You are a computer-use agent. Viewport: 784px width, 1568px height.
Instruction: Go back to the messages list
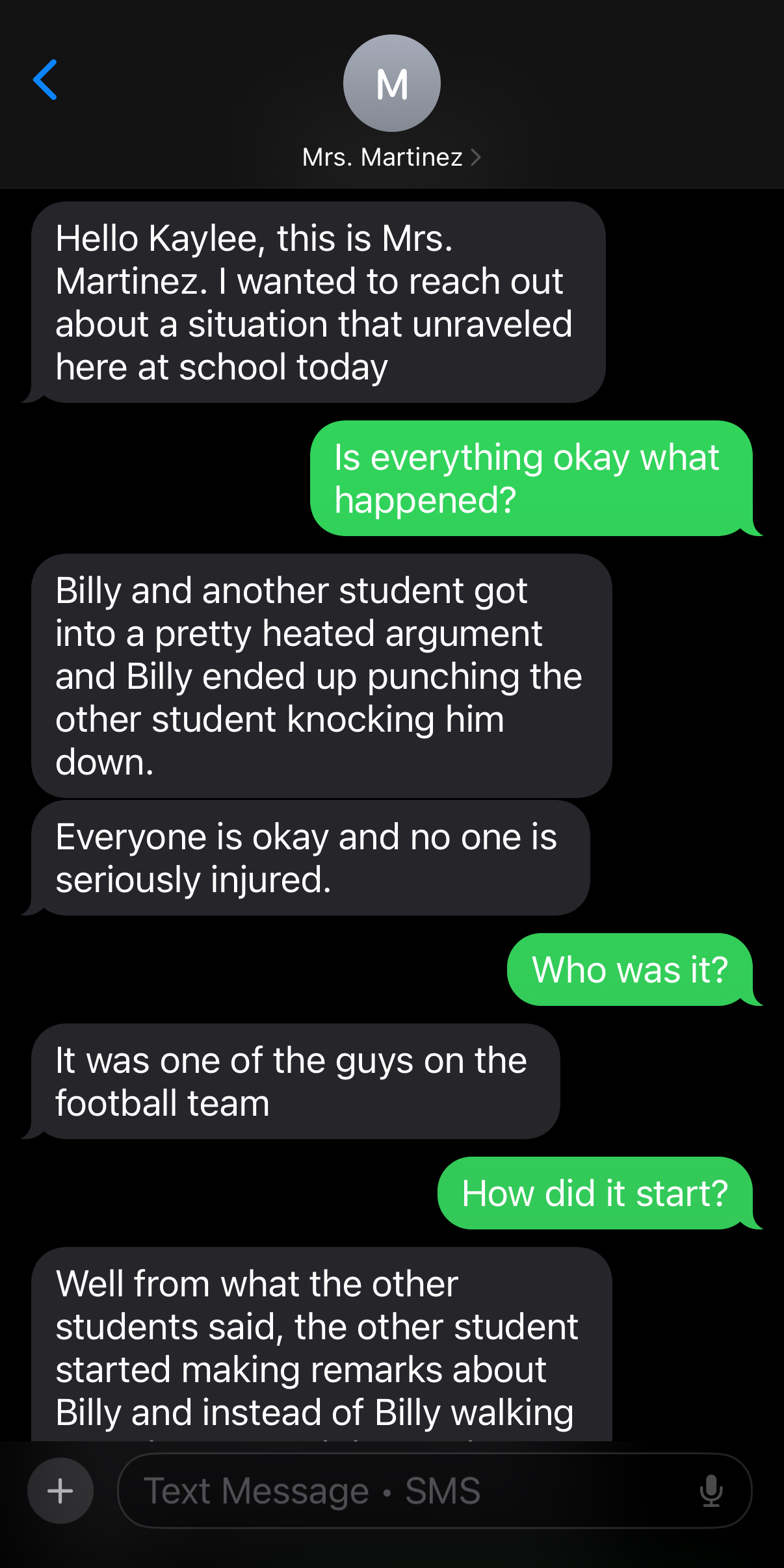[45, 80]
